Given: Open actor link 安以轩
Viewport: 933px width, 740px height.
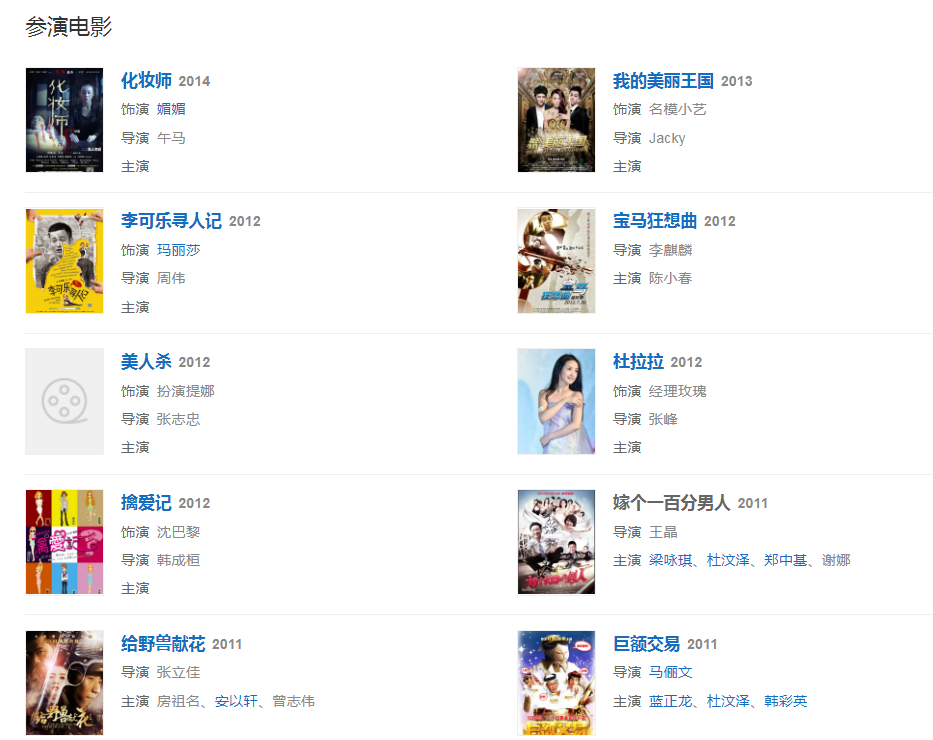Looking at the screenshot, I should tap(236, 701).
